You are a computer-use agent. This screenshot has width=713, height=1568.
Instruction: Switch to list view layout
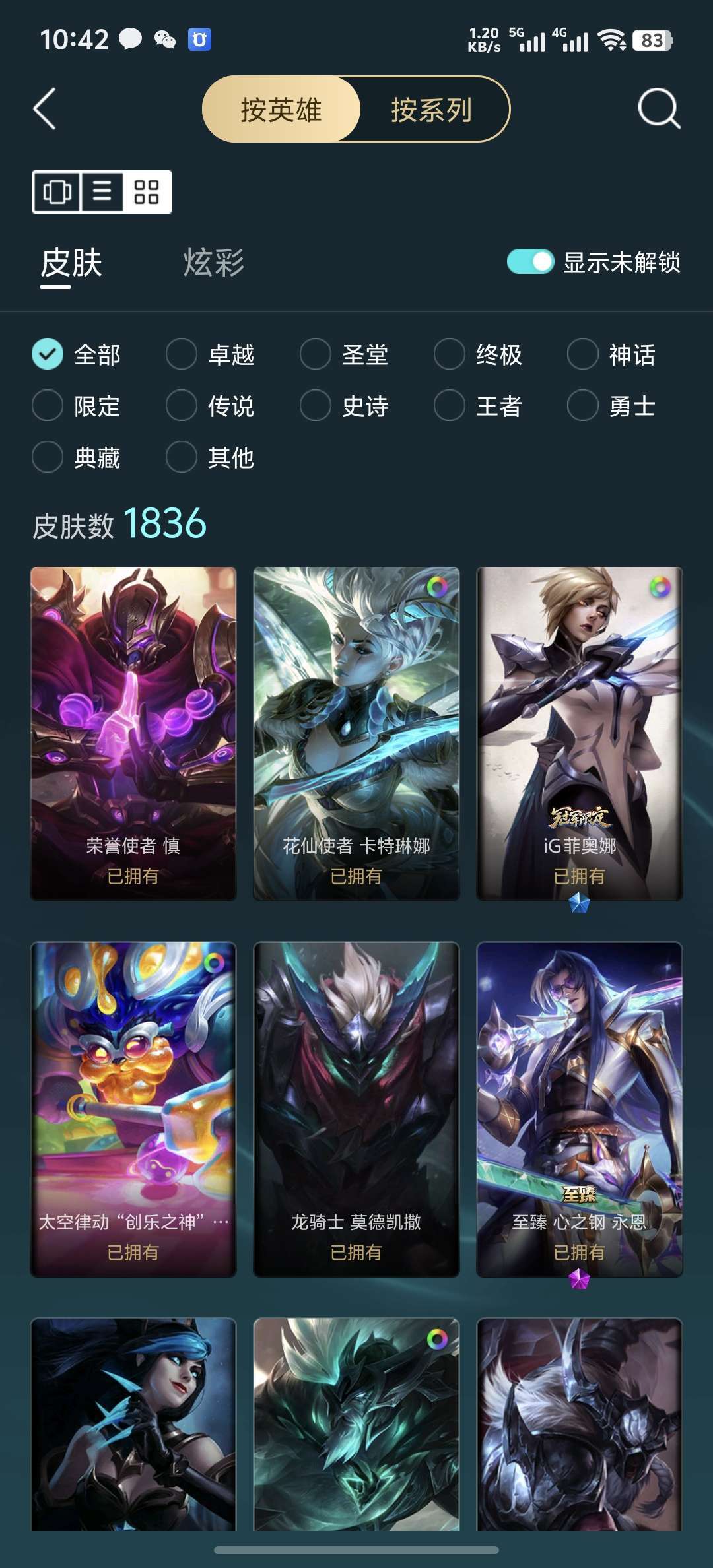[102, 192]
